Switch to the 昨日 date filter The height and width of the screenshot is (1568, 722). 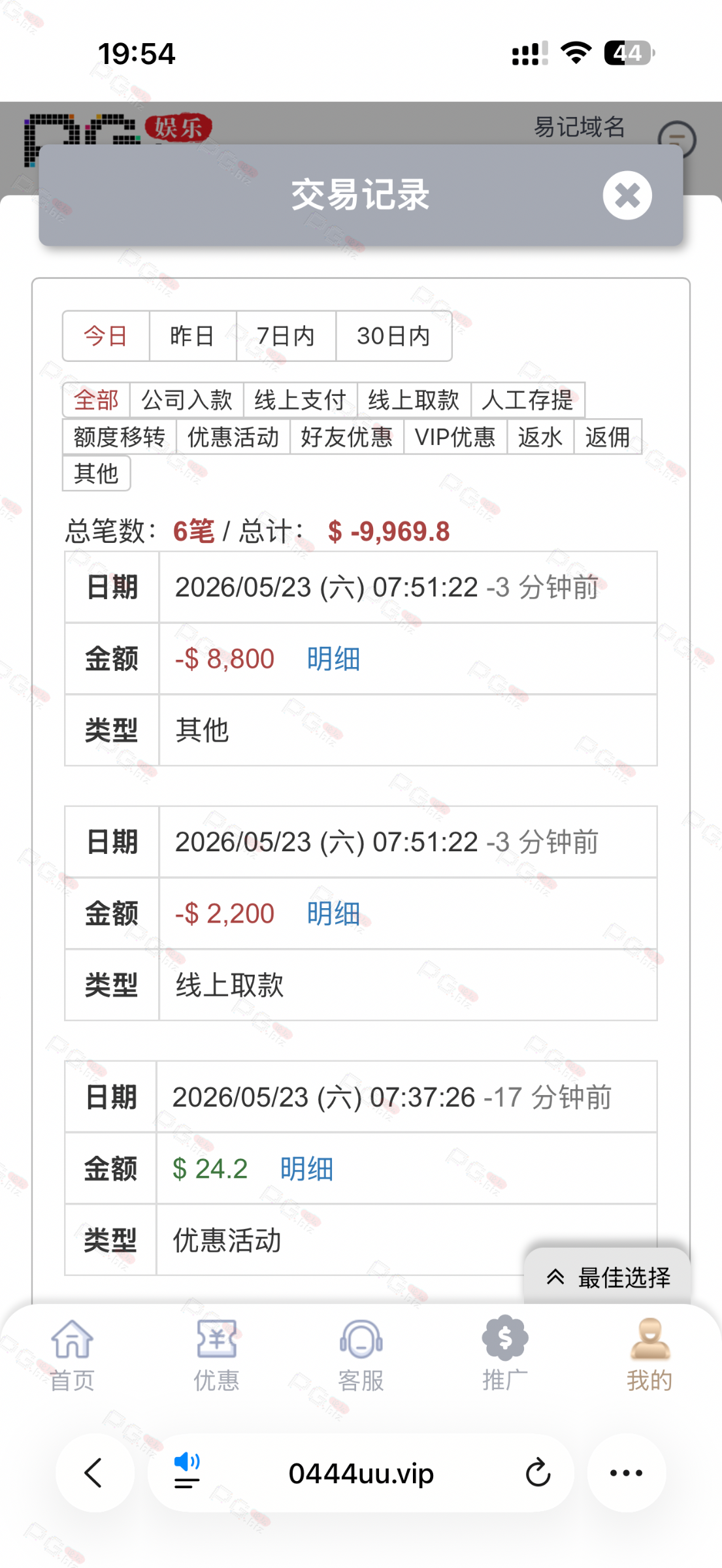193,336
